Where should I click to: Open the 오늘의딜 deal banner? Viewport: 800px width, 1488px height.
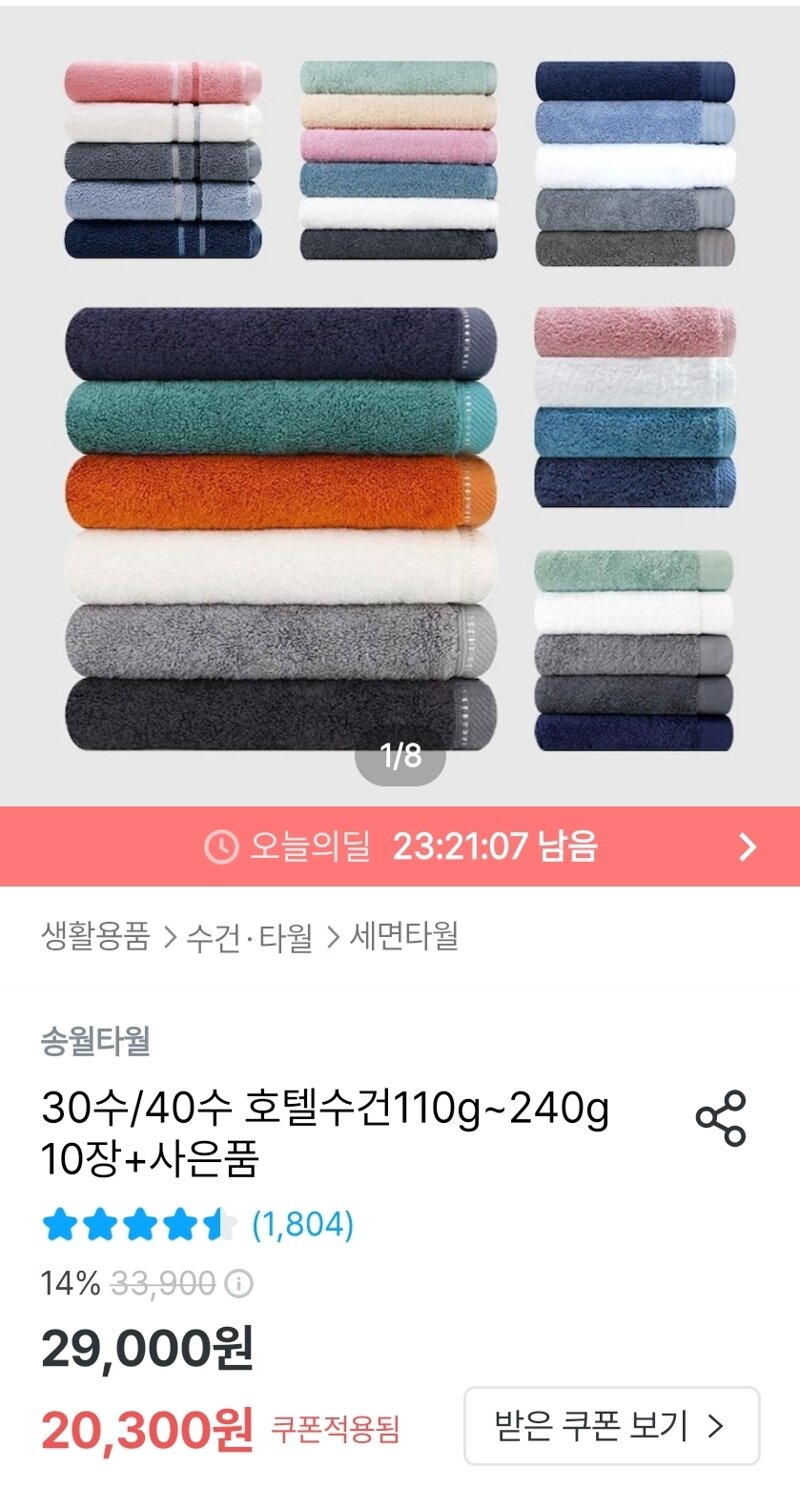[400, 847]
